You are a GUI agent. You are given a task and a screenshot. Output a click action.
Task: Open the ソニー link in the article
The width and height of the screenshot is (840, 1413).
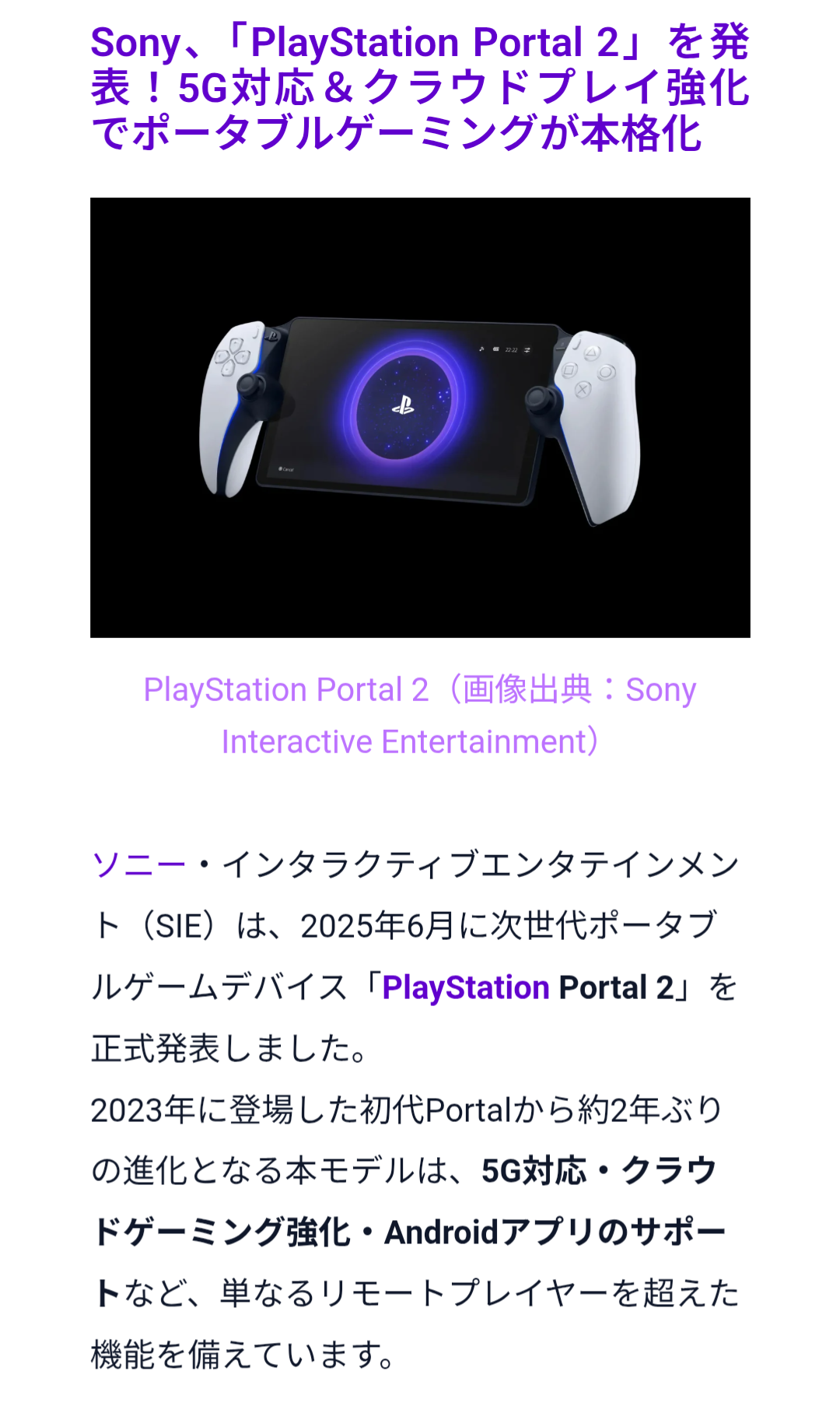tap(138, 864)
